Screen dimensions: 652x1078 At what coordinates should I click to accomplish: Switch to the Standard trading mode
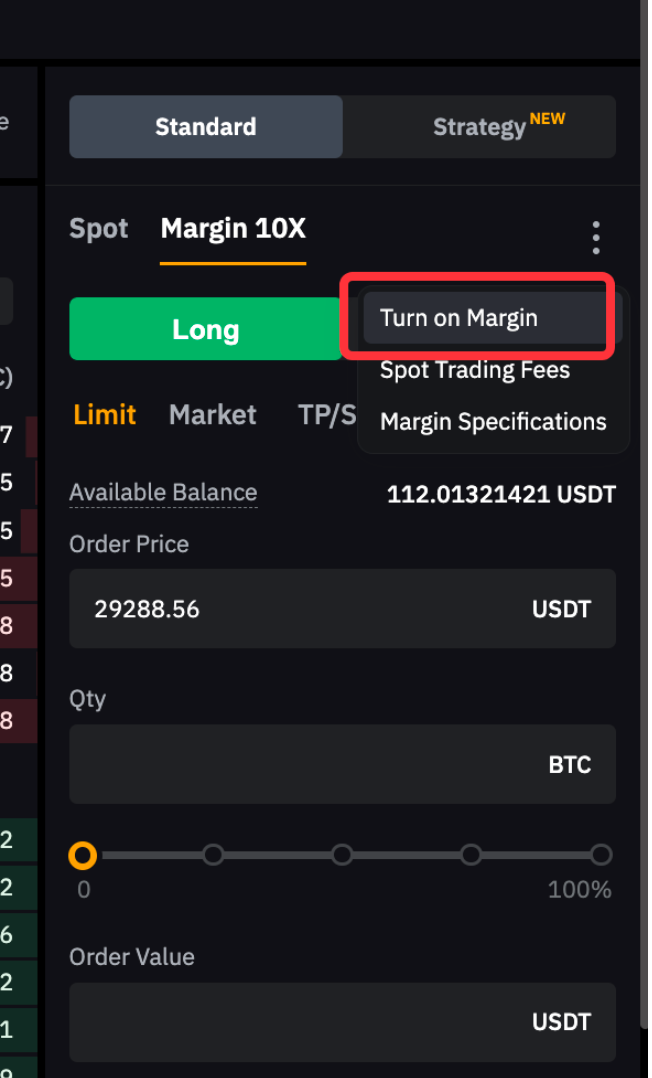point(206,127)
